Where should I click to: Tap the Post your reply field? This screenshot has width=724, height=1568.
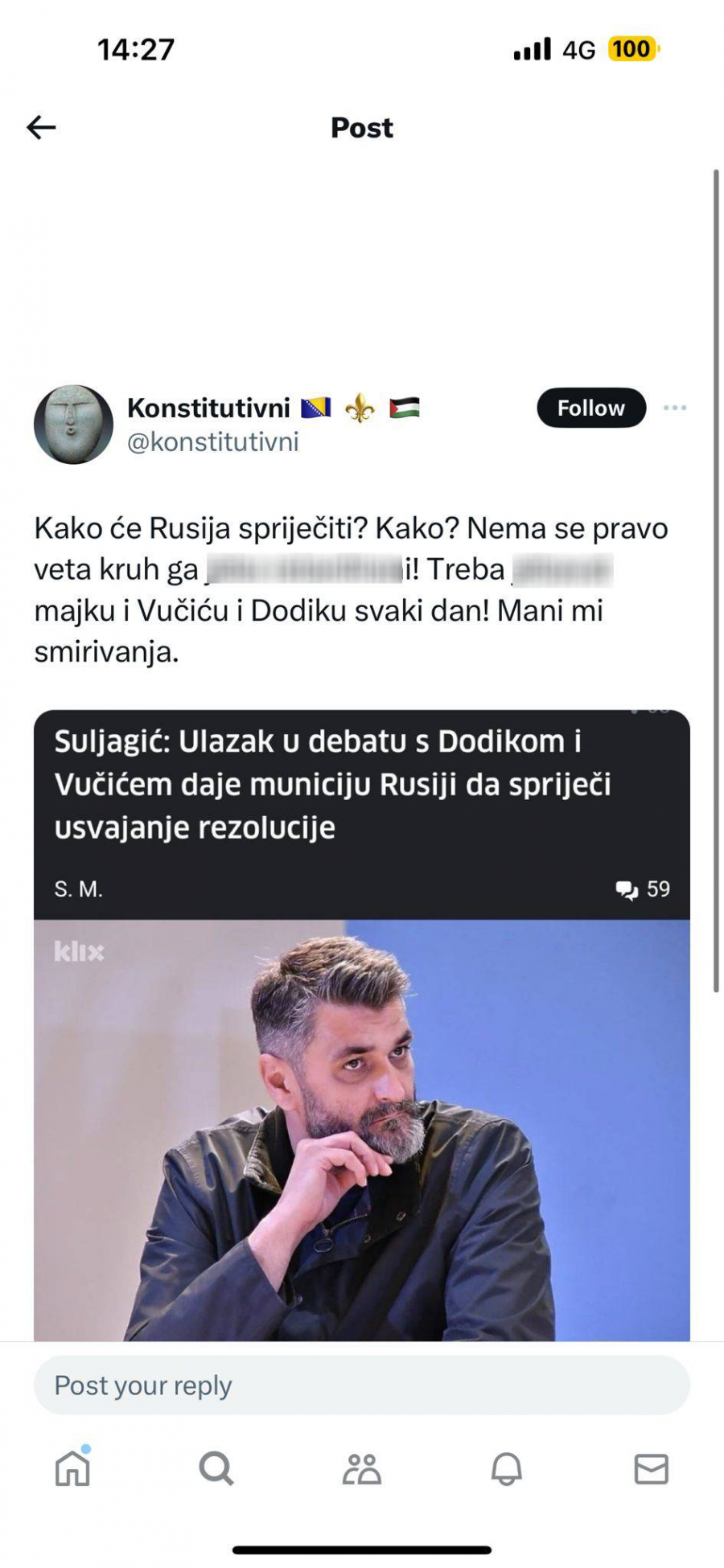361,1385
